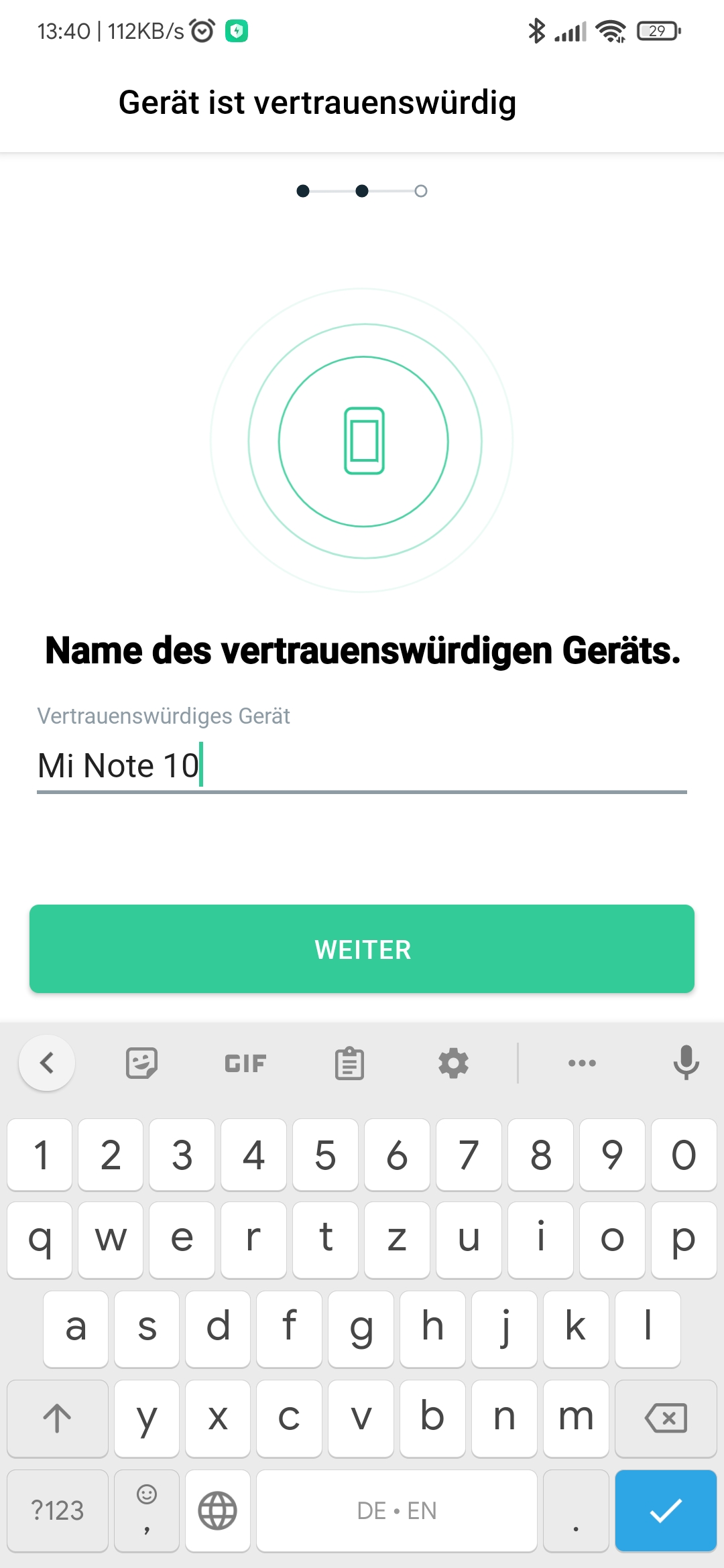Confirm input with the blue checkmark key
724x1568 pixels.
(x=665, y=1510)
